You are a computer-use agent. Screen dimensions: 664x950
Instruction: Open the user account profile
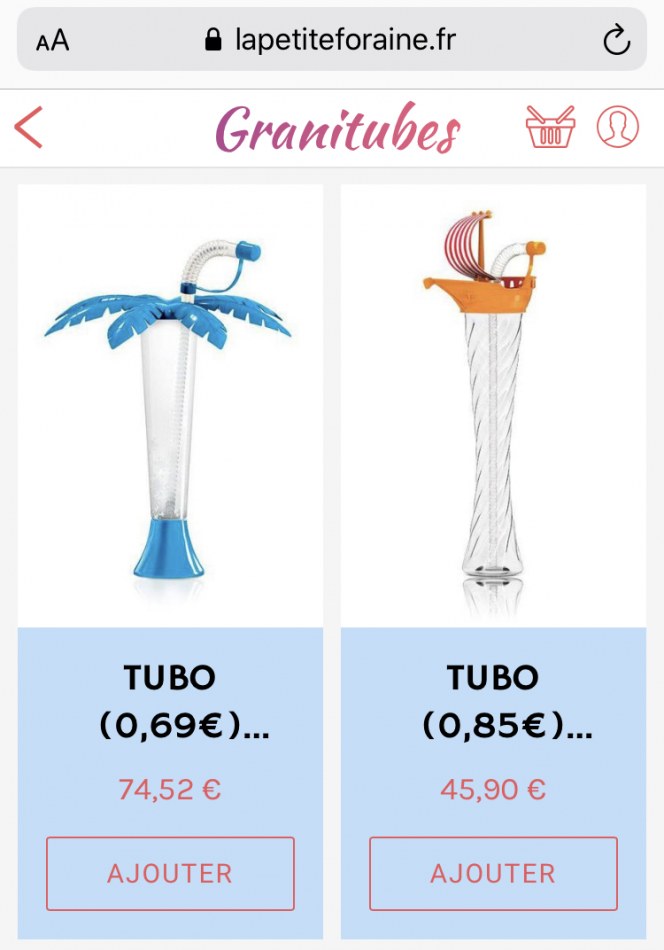pyautogui.click(x=617, y=127)
